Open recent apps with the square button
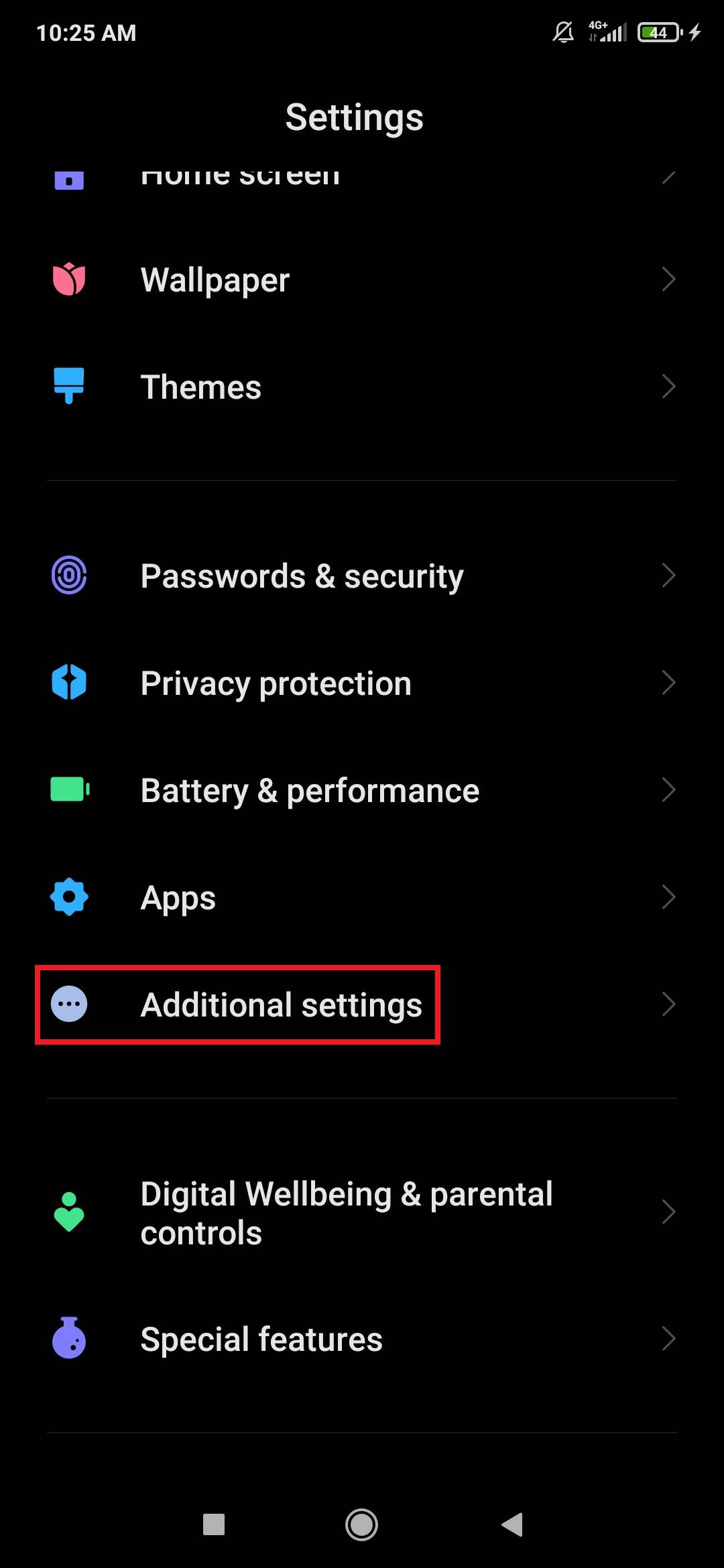This screenshot has height=1568, width=724. click(214, 1524)
